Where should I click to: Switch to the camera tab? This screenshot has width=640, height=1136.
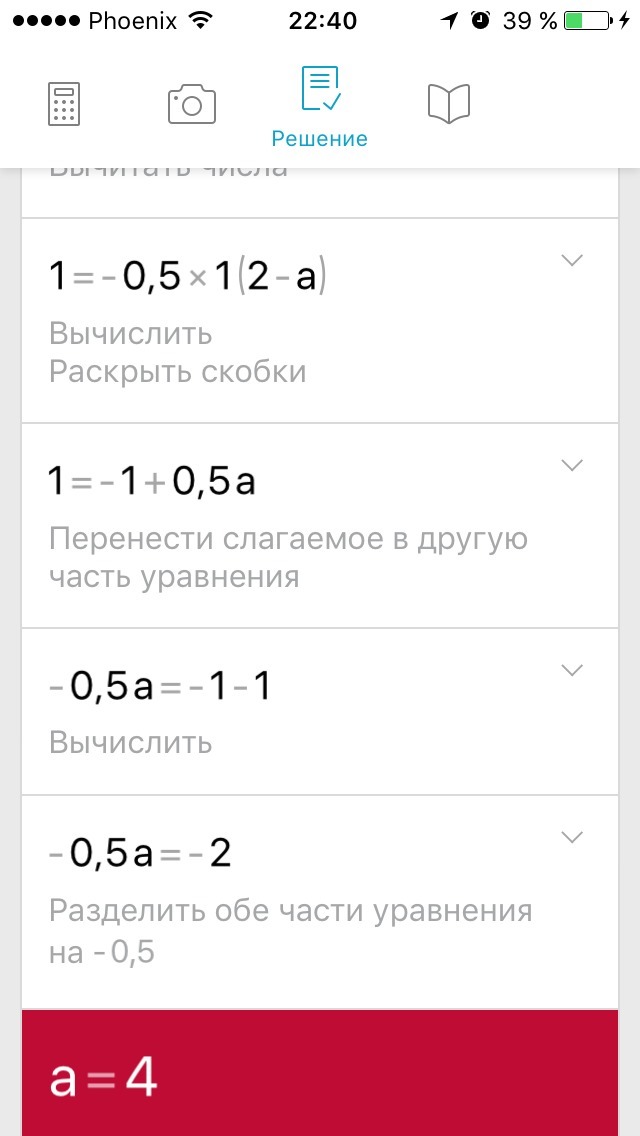[x=191, y=104]
